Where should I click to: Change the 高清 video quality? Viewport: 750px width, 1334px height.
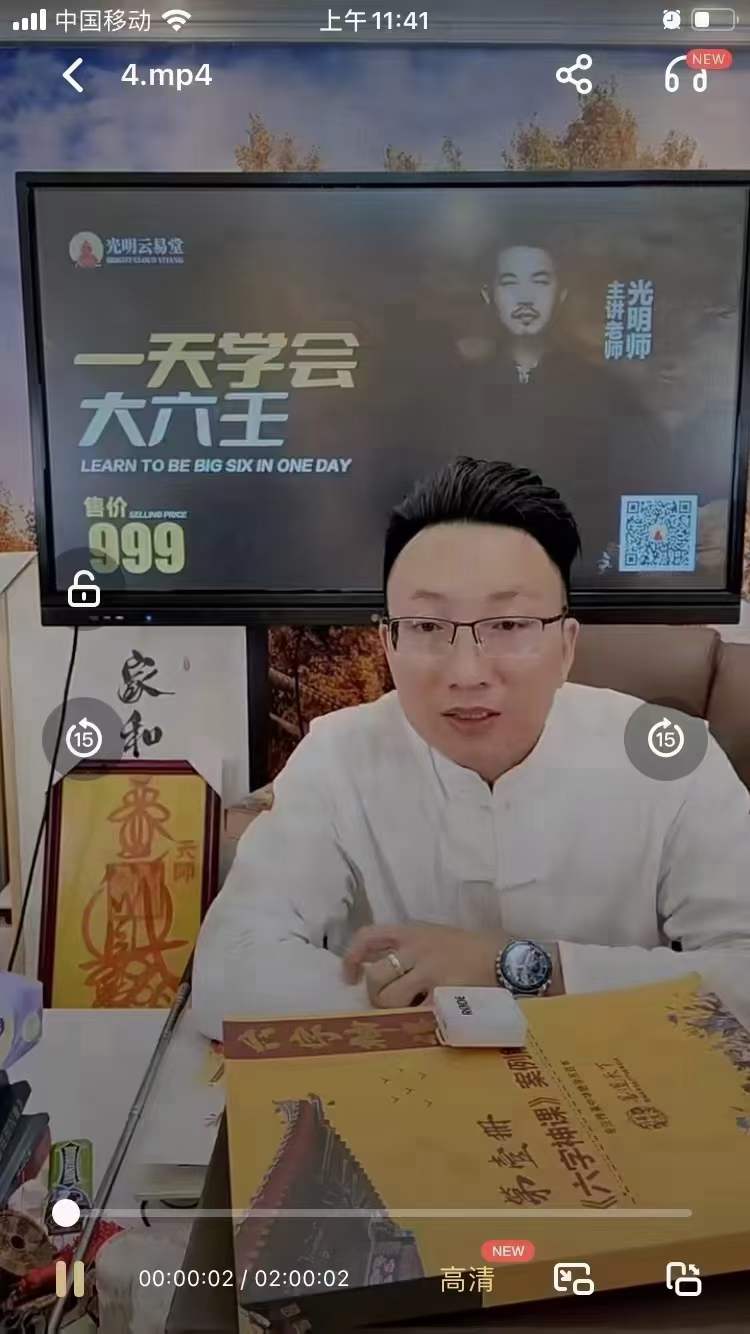pos(467,1279)
